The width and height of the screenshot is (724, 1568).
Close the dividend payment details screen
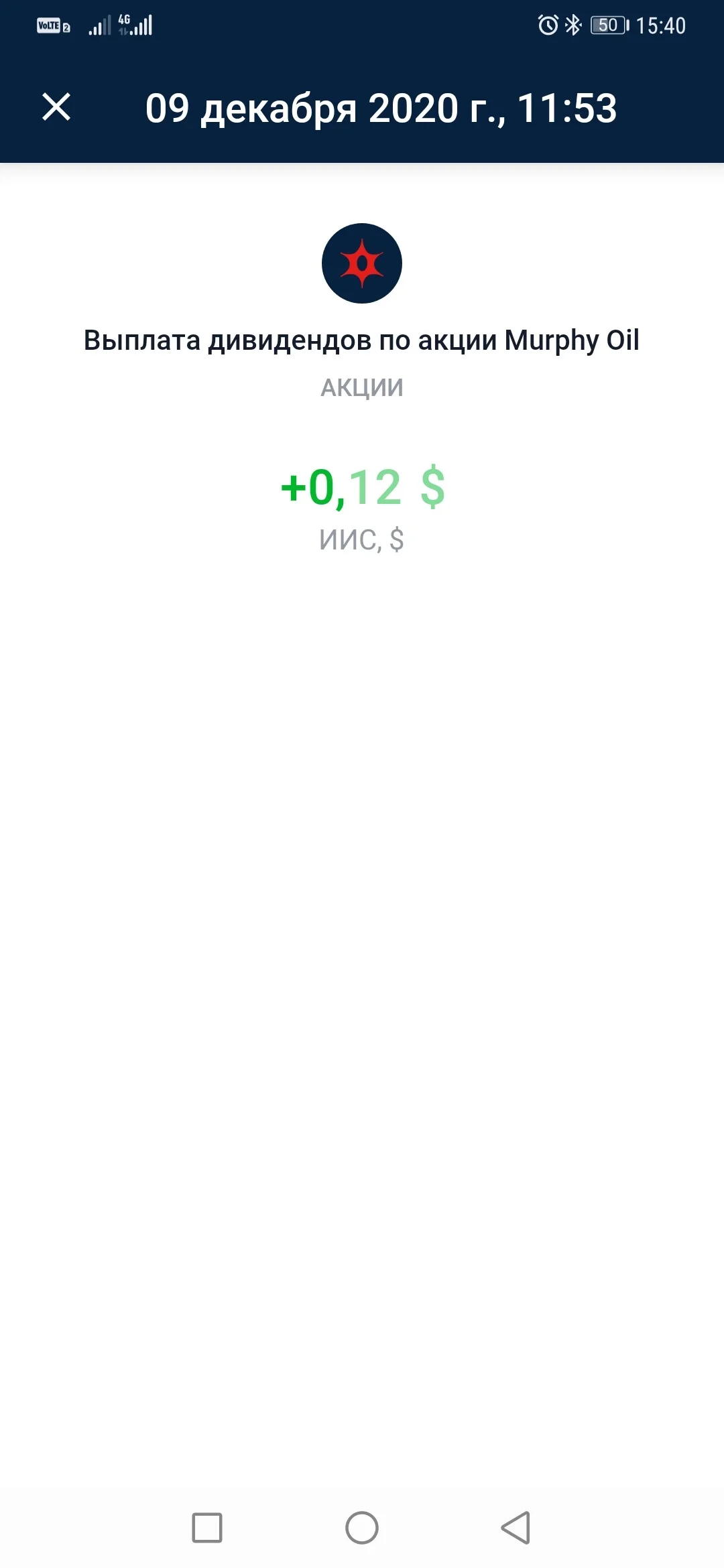[56, 107]
